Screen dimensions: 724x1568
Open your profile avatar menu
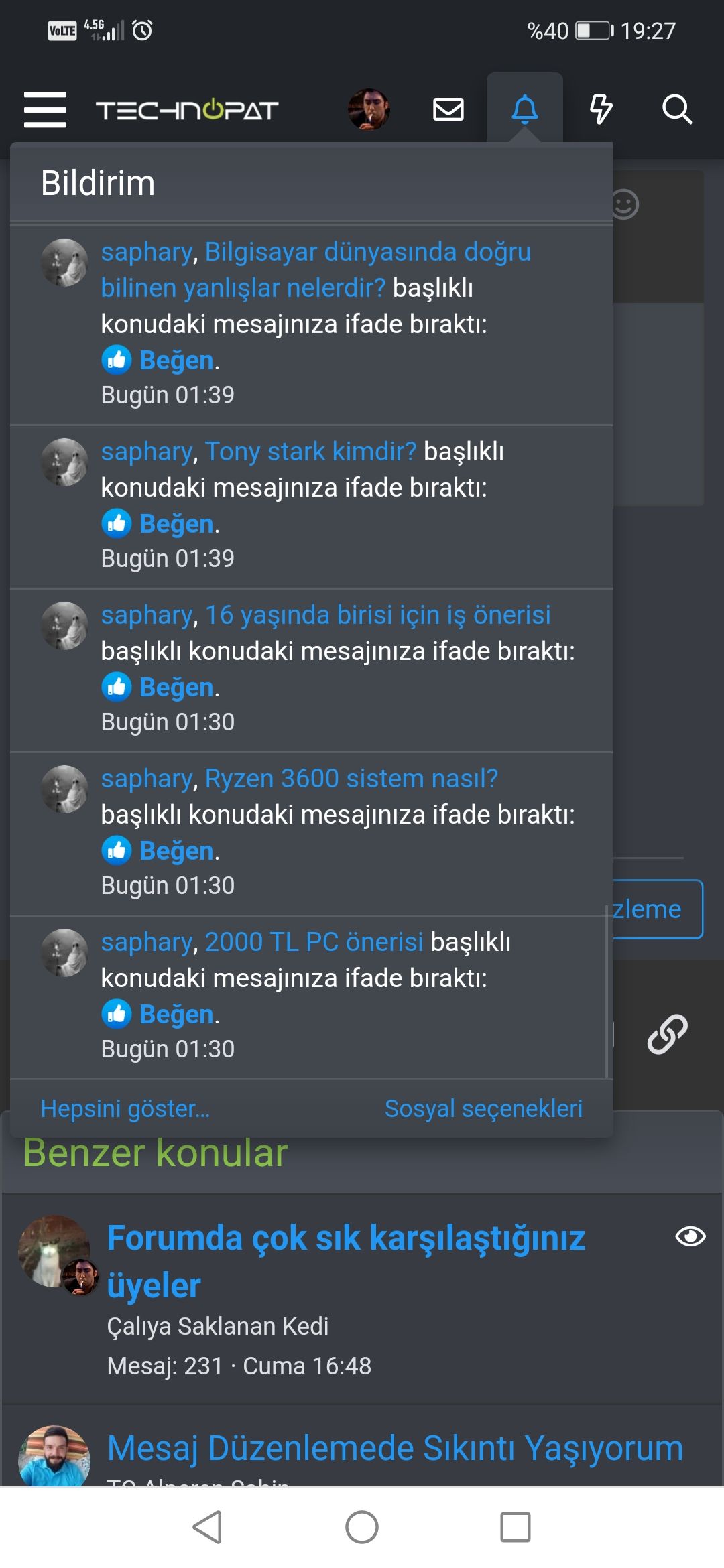coord(369,109)
